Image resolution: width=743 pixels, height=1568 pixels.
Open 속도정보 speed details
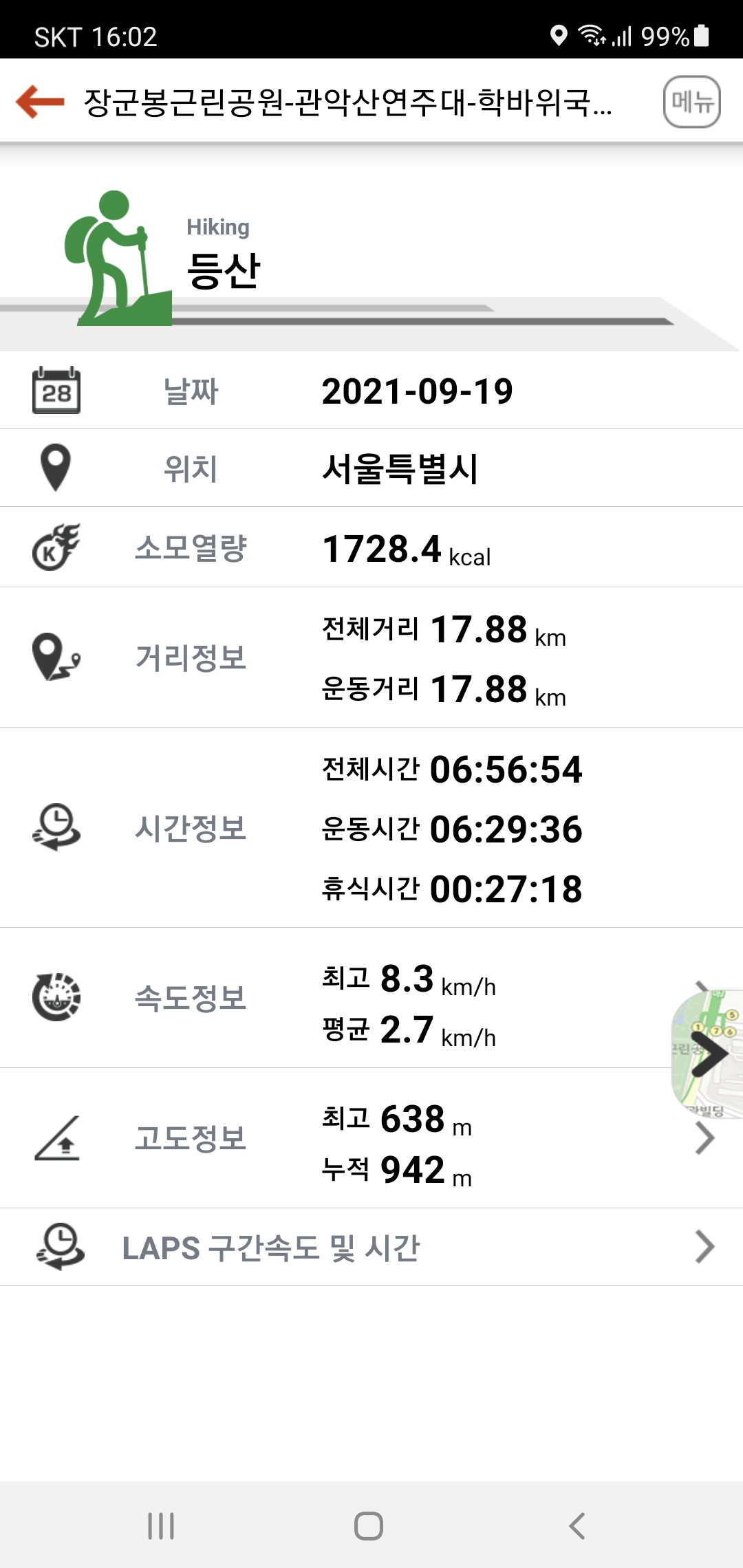[371, 998]
